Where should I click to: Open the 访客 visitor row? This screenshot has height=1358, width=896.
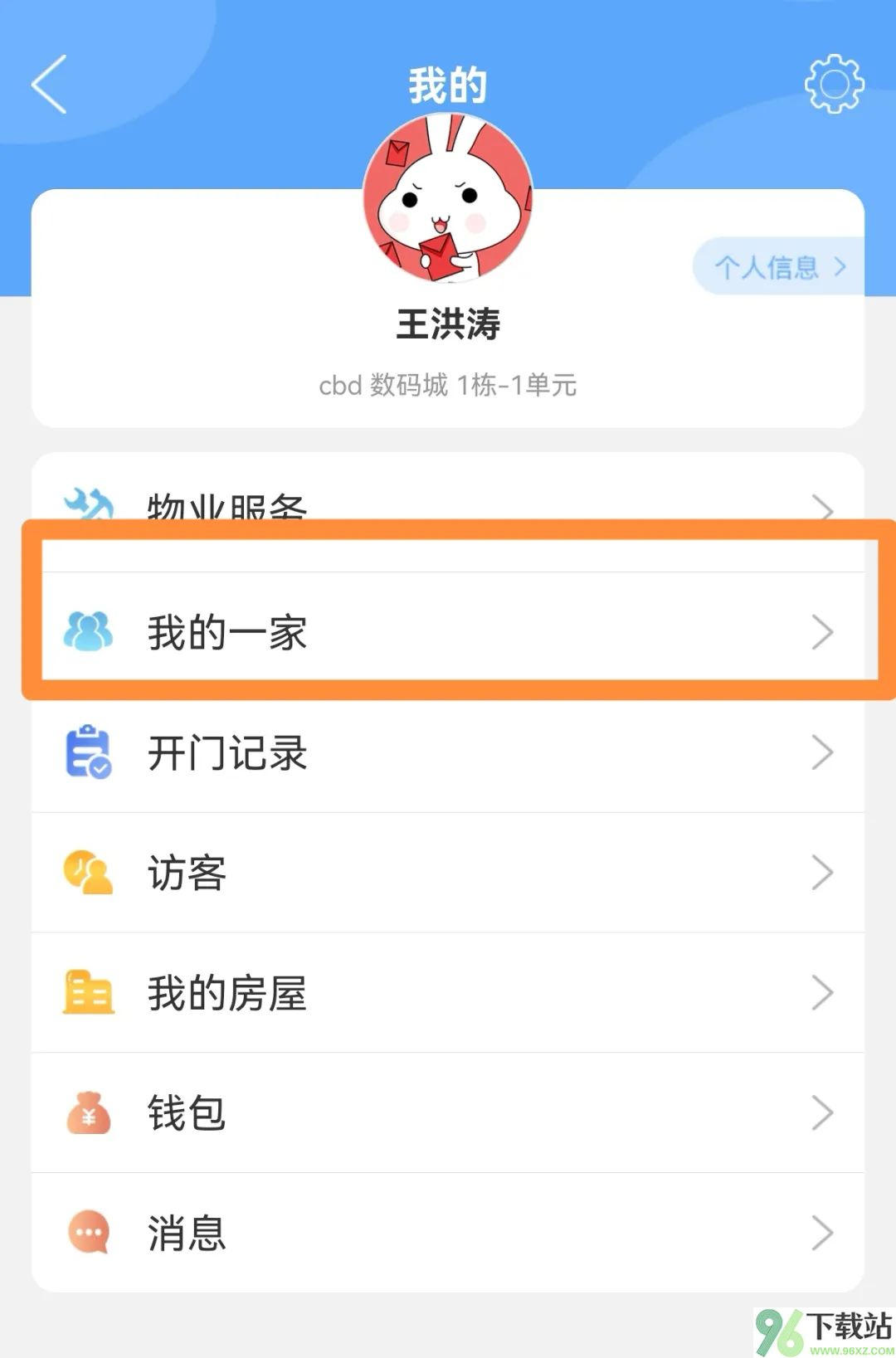(448, 873)
